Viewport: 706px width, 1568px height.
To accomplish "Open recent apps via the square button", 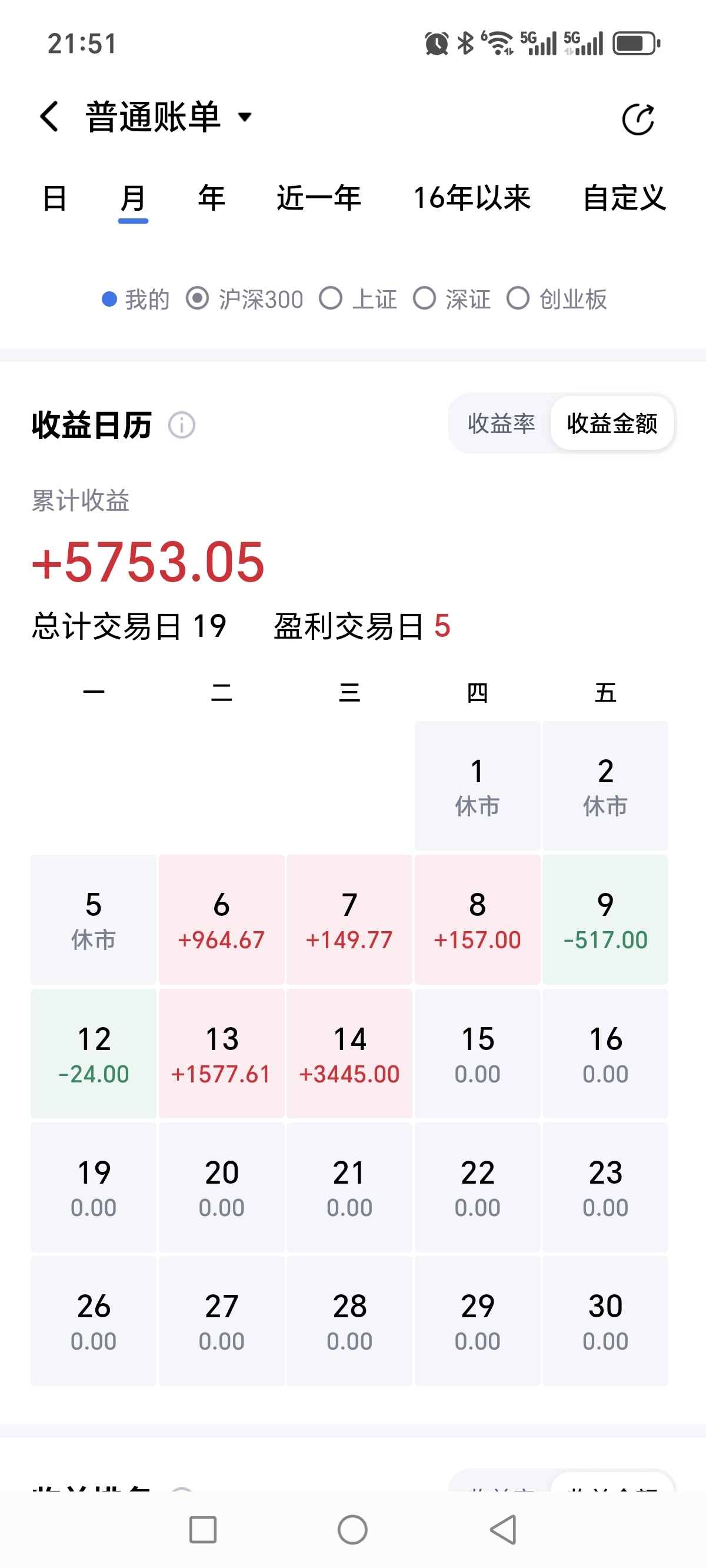I will (x=202, y=1530).
